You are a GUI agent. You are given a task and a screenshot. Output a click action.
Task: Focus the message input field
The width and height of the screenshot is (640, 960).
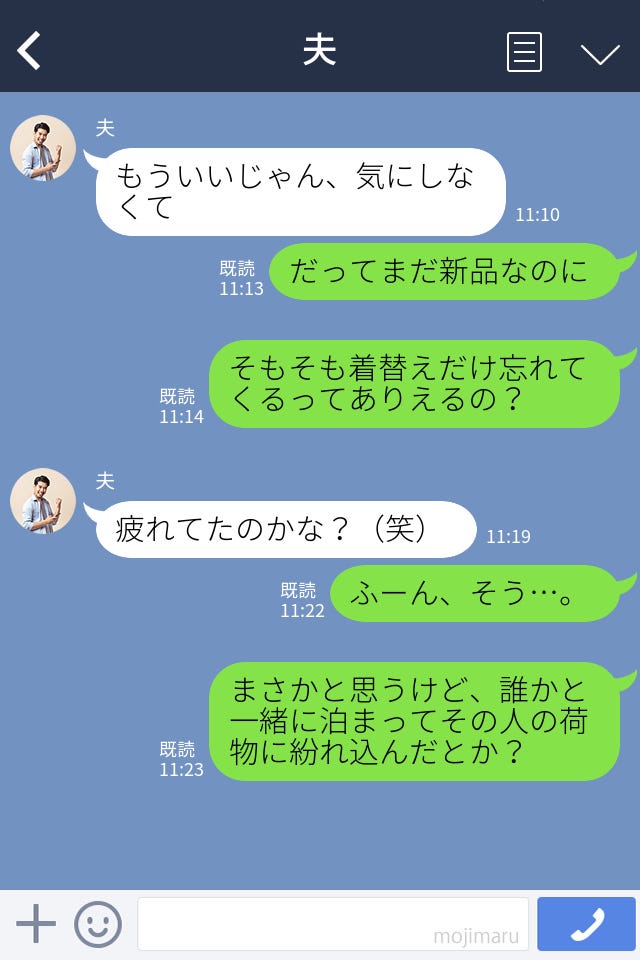tap(332, 924)
